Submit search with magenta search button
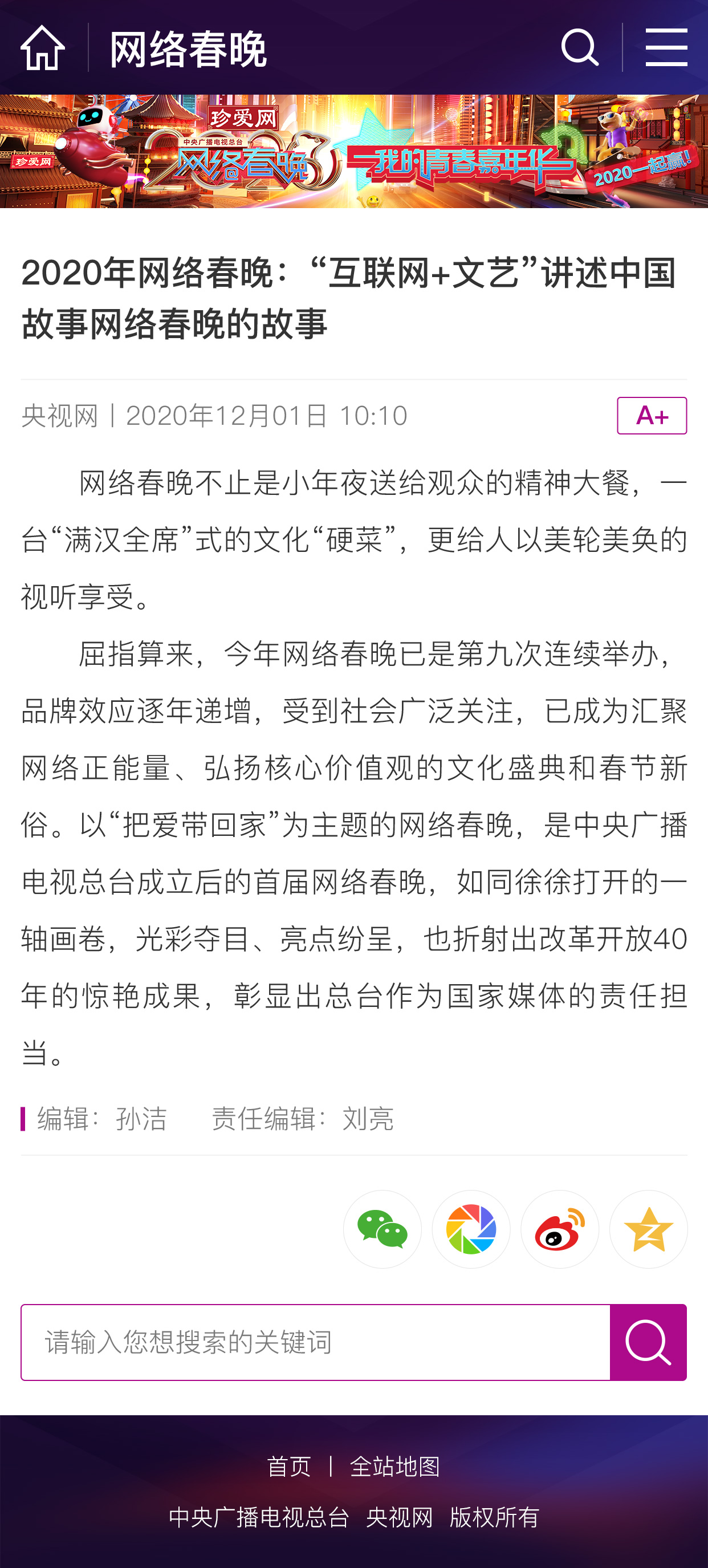 point(648,1342)
